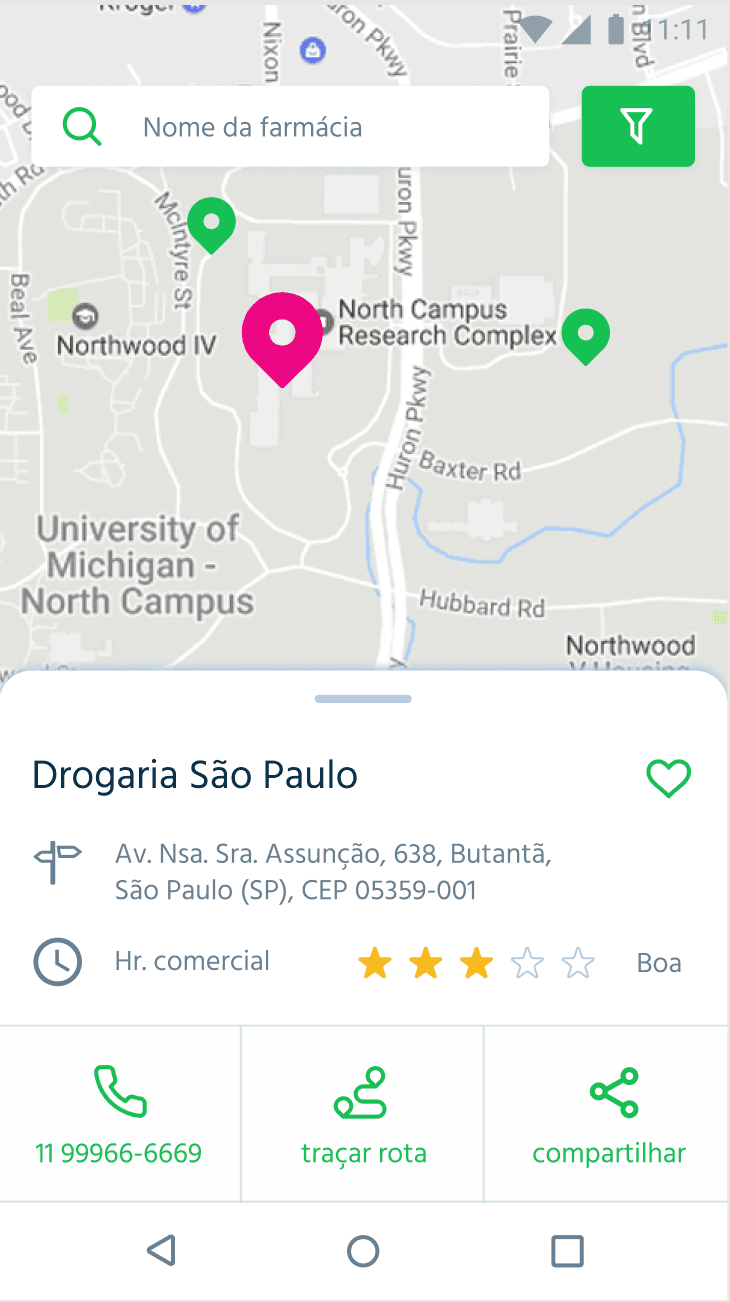Tap the Boa rating label

(659, 962)
